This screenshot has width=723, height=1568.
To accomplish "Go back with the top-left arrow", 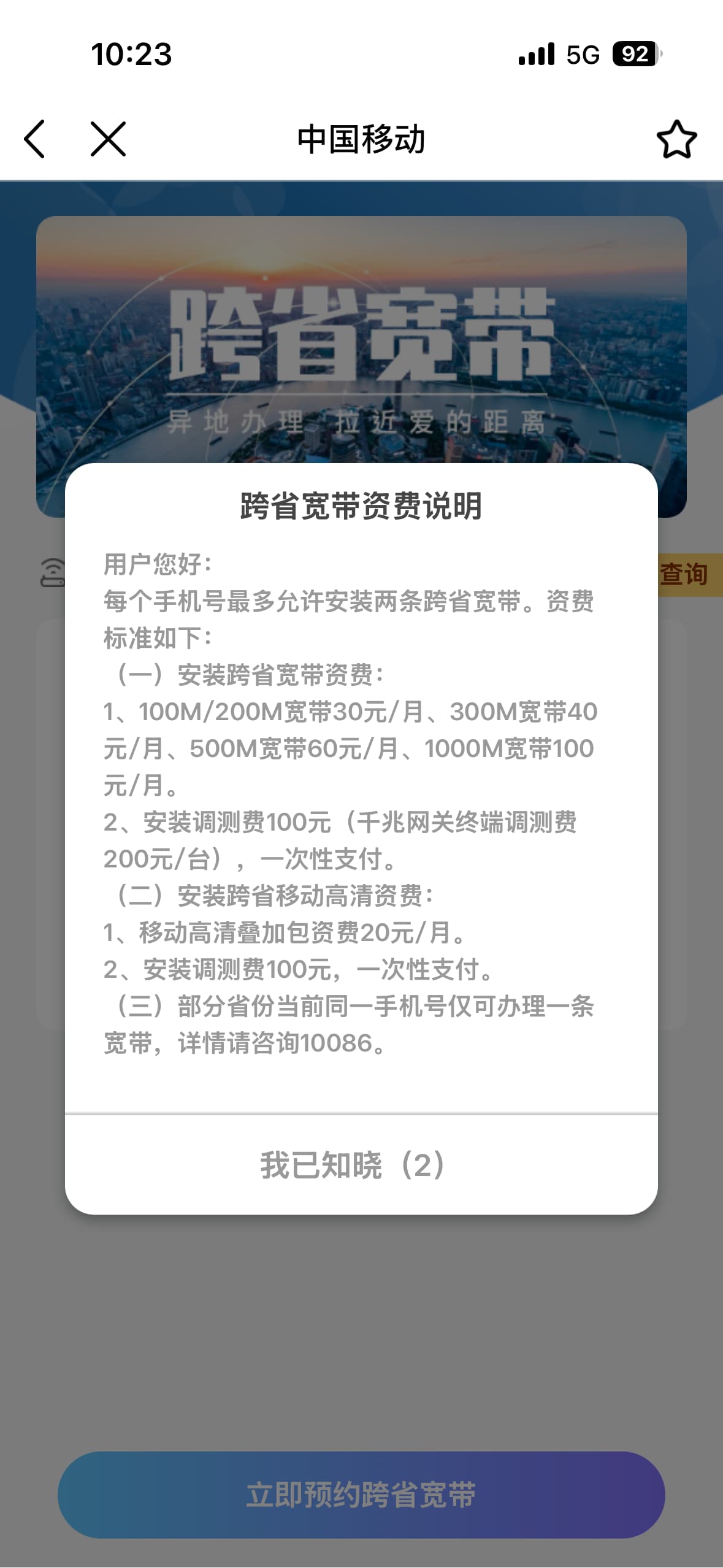I will pos(35,139).
